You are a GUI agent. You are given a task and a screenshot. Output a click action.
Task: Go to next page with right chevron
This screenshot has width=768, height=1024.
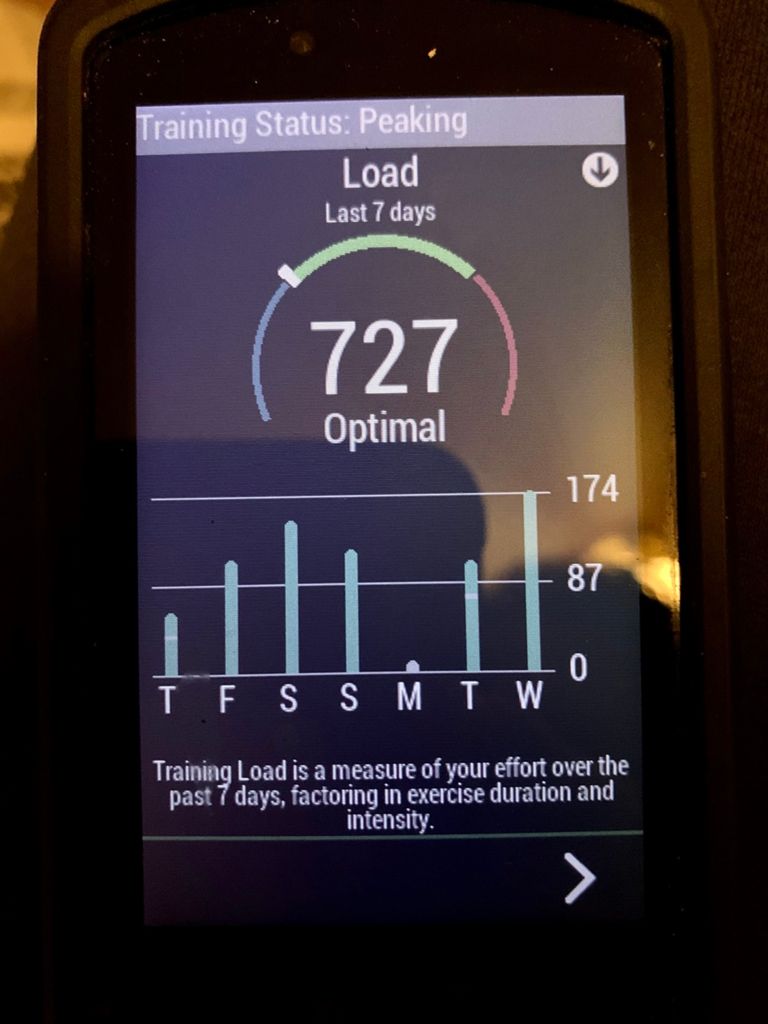579,879
